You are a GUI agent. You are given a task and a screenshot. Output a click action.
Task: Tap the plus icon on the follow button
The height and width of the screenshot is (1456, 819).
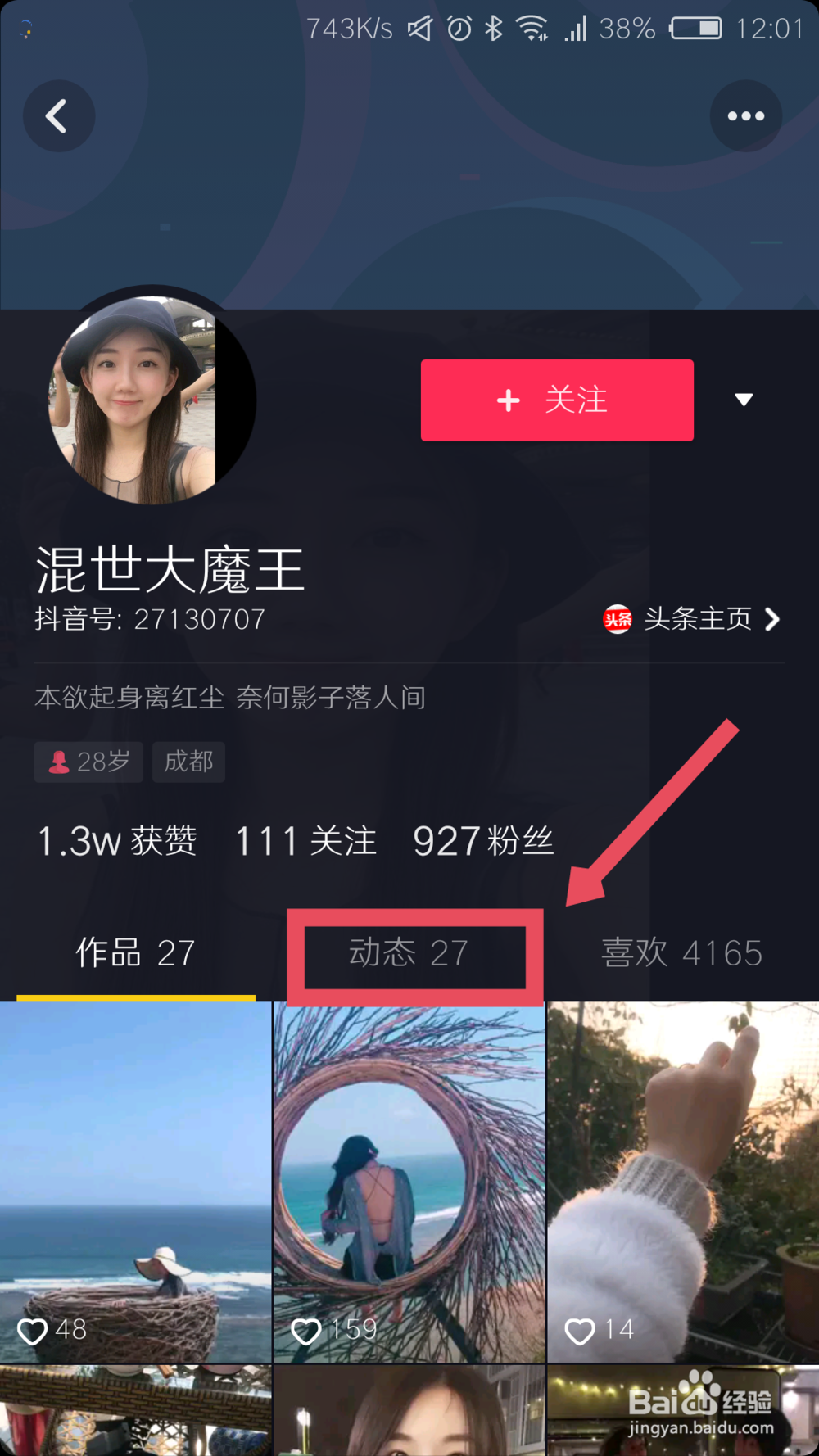[x=508, y=400]
